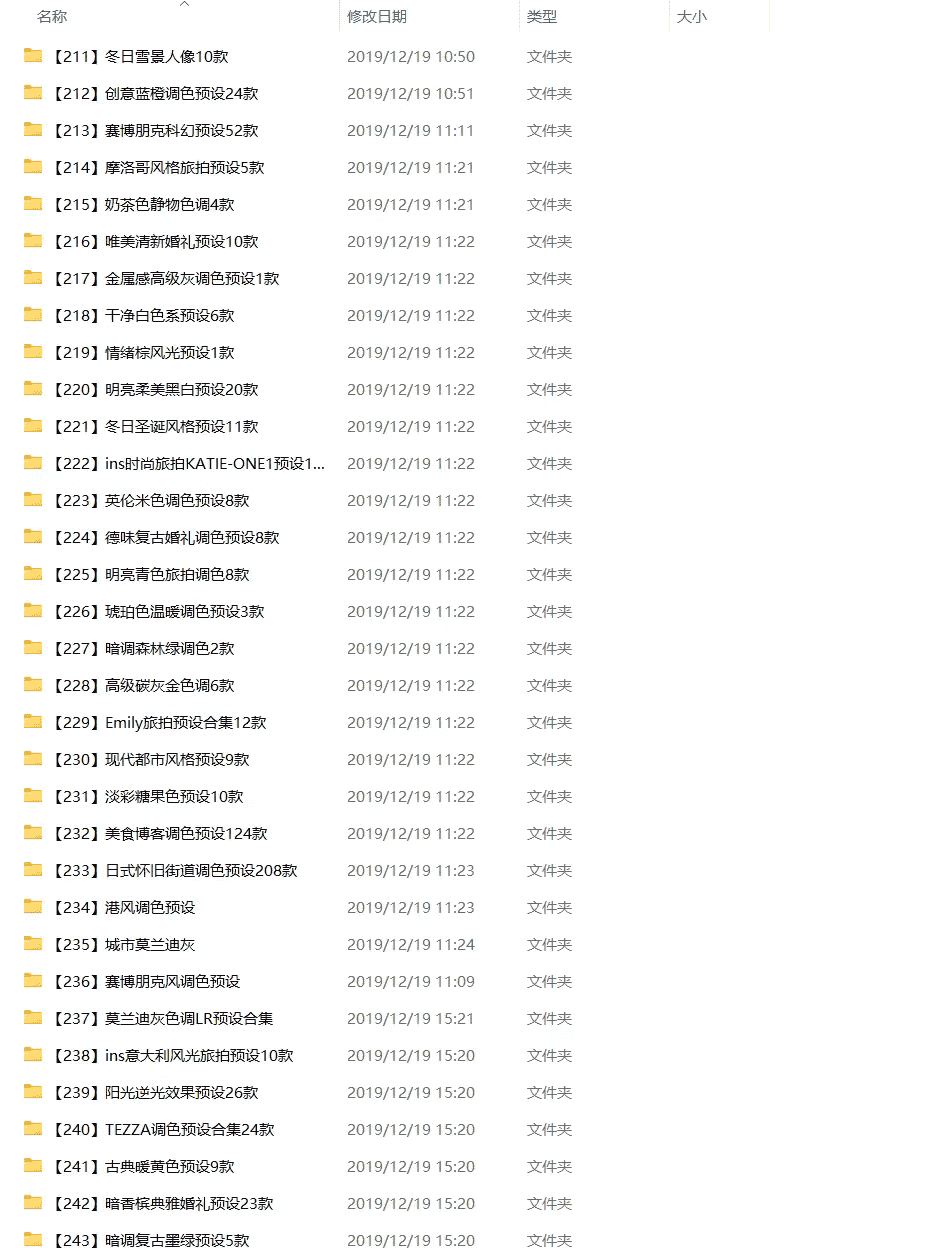The image size is (936, 1248).
Task: Open folder 【217】金属感高级灰调色预设1款
Action: pos(165,279)
